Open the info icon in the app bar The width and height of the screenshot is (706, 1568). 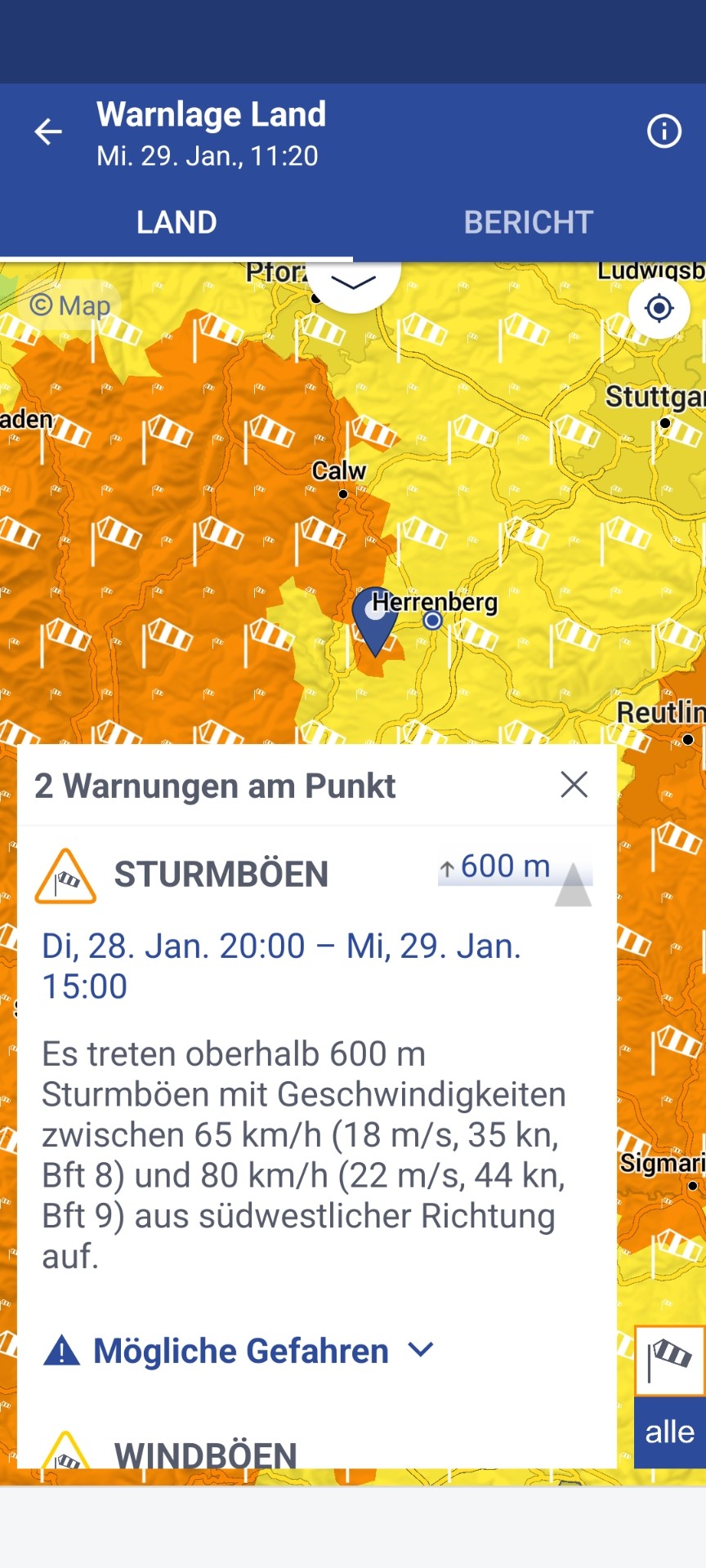pos(664,131)
